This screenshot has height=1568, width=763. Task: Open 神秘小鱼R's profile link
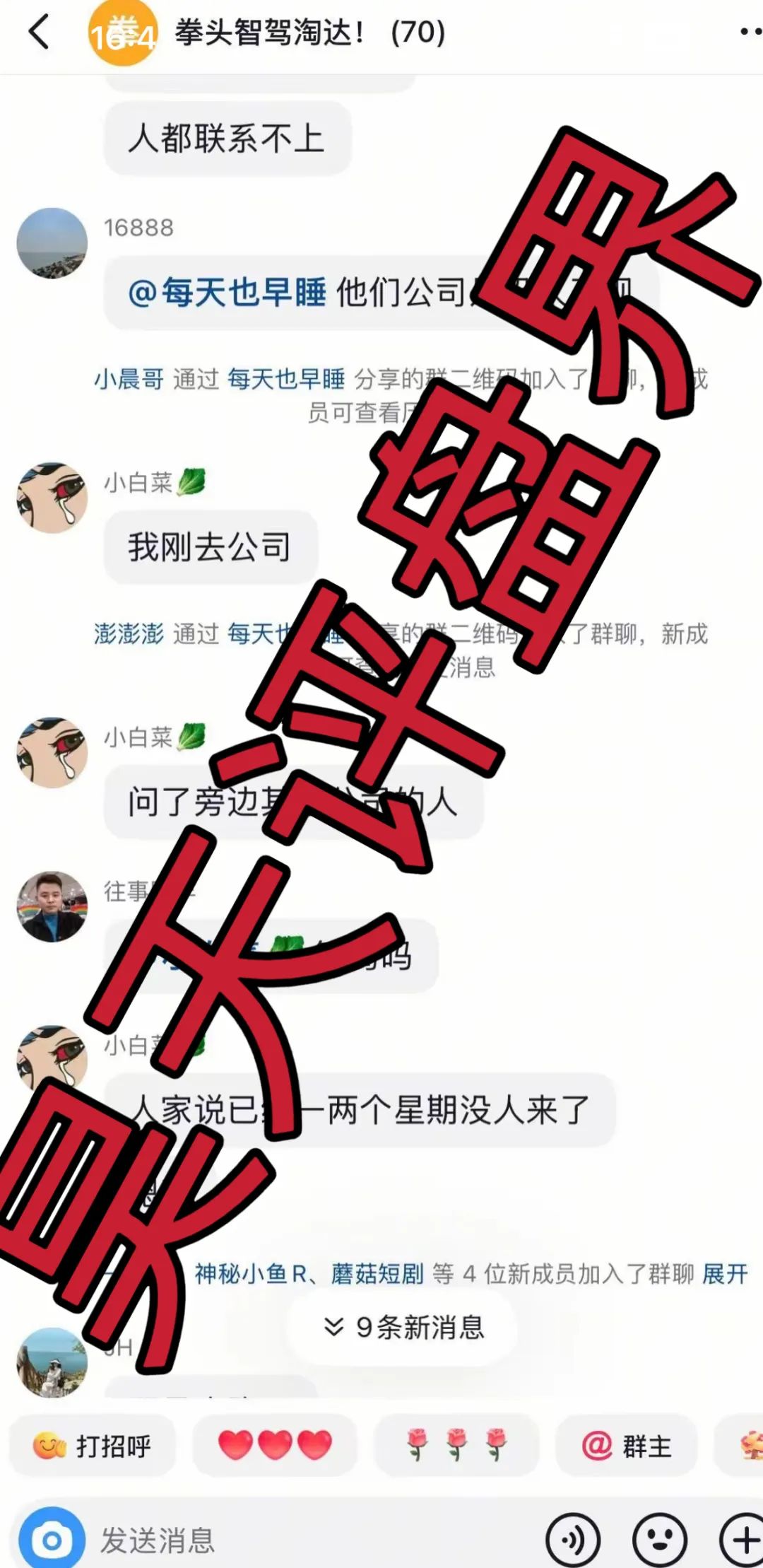[251, 1274]
